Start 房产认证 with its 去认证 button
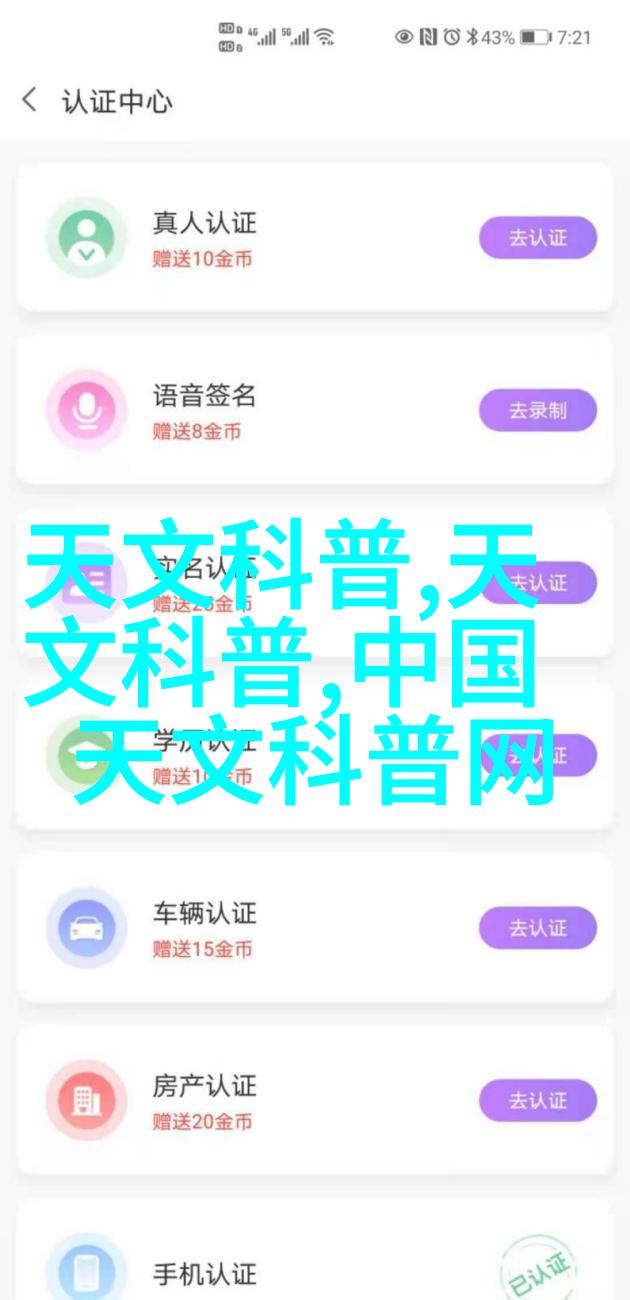The height and width of the screenshot is (1300, 630). tap(537, 1100)
